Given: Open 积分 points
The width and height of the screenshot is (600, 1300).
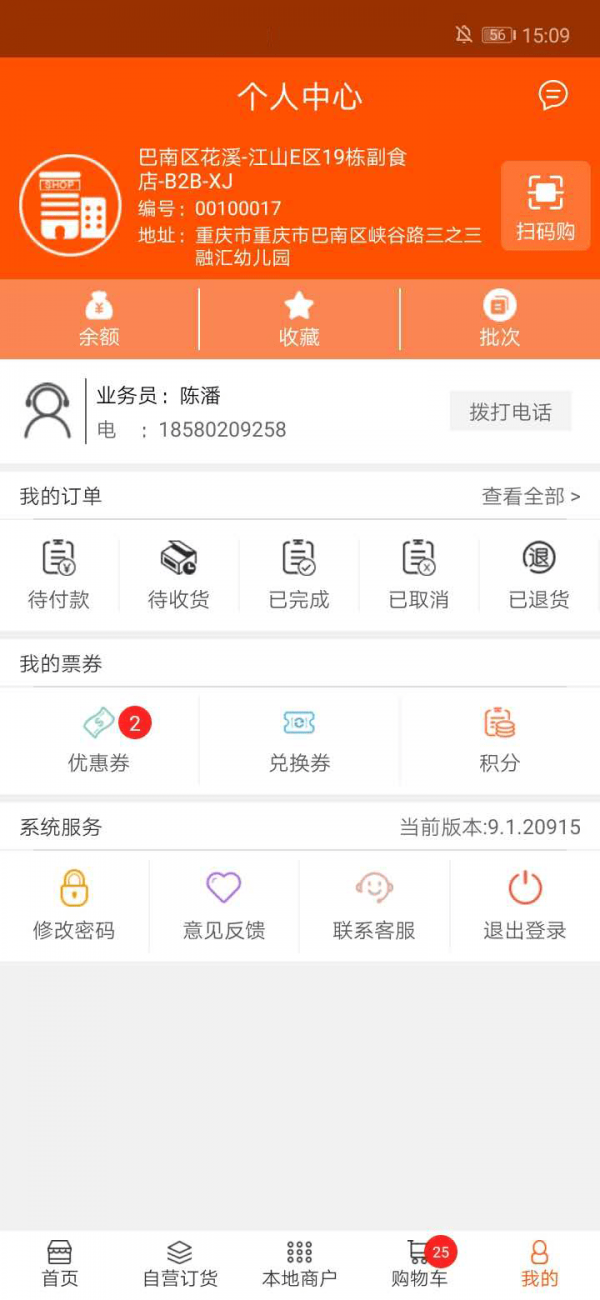Looking at the screenshot, I should pos(499,739).
